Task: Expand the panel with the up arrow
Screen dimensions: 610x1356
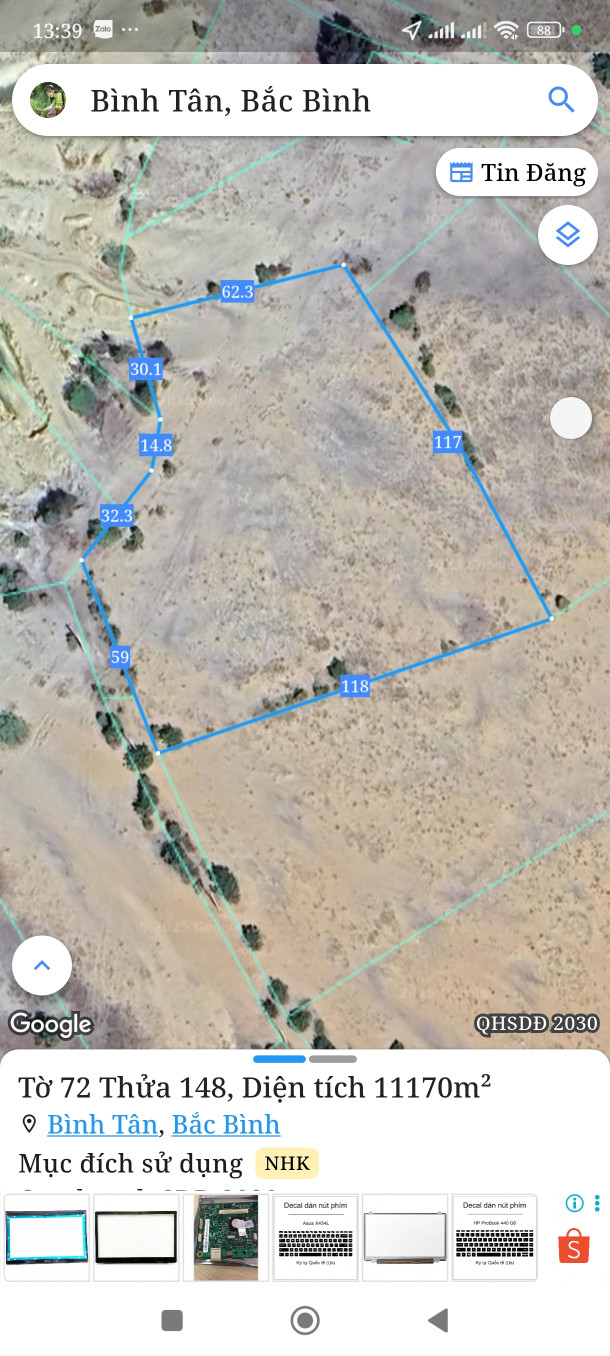Action: point(42,966)
